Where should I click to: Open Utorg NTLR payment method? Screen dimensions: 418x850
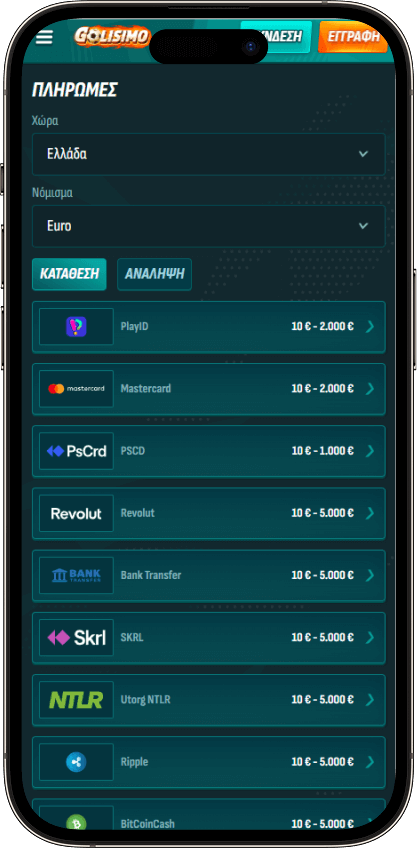[209, 700]
